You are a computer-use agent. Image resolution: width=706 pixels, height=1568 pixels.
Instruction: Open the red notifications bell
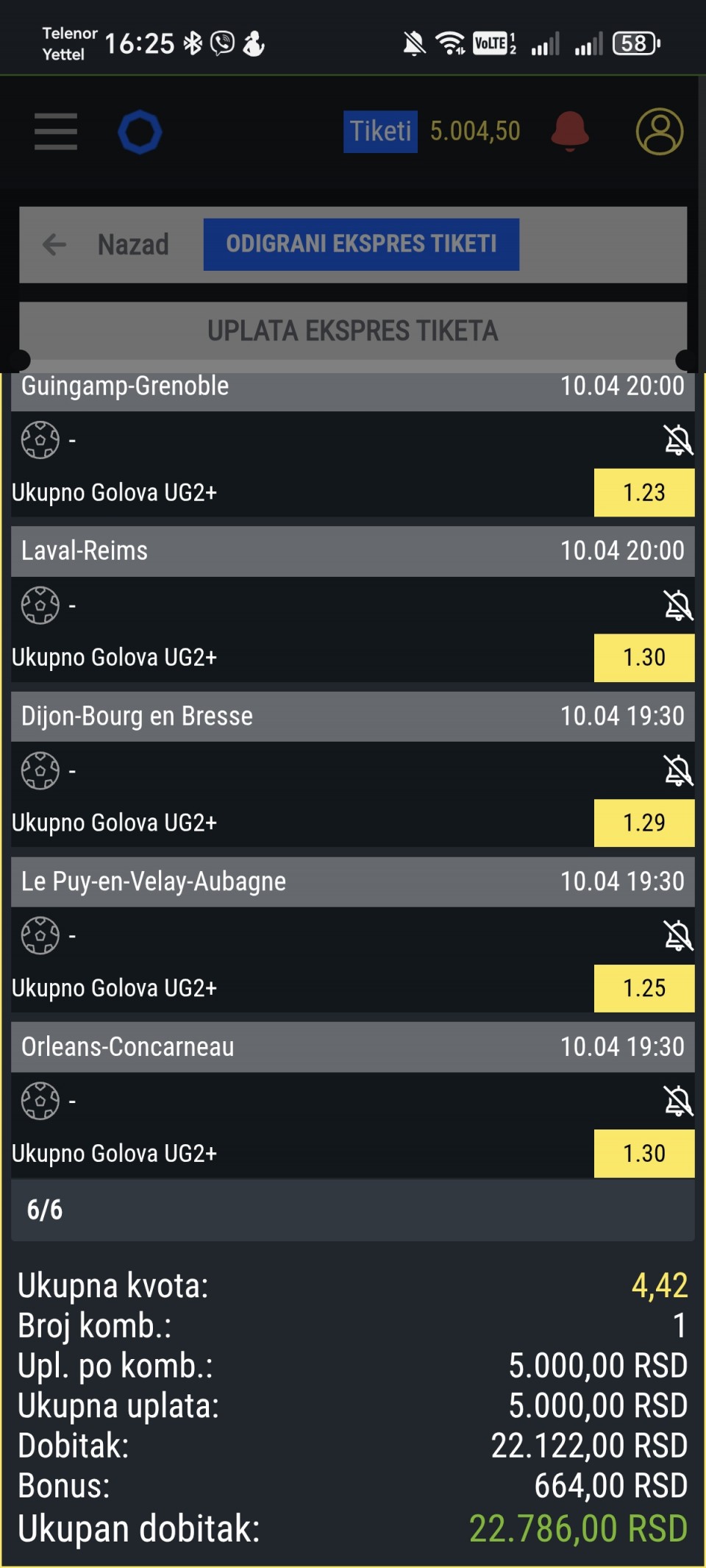tap(570, 131)
